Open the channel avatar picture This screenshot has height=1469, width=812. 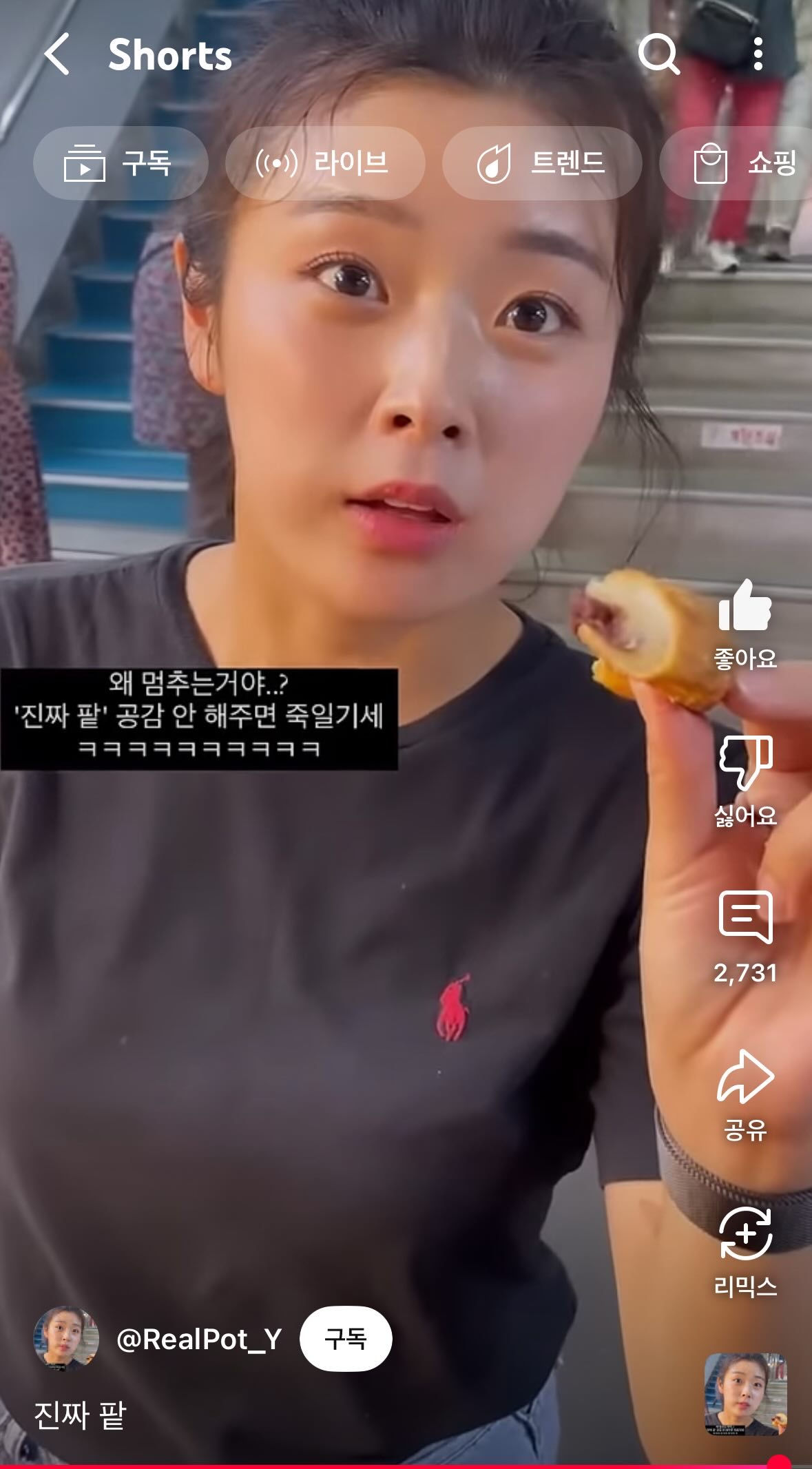66,1339
